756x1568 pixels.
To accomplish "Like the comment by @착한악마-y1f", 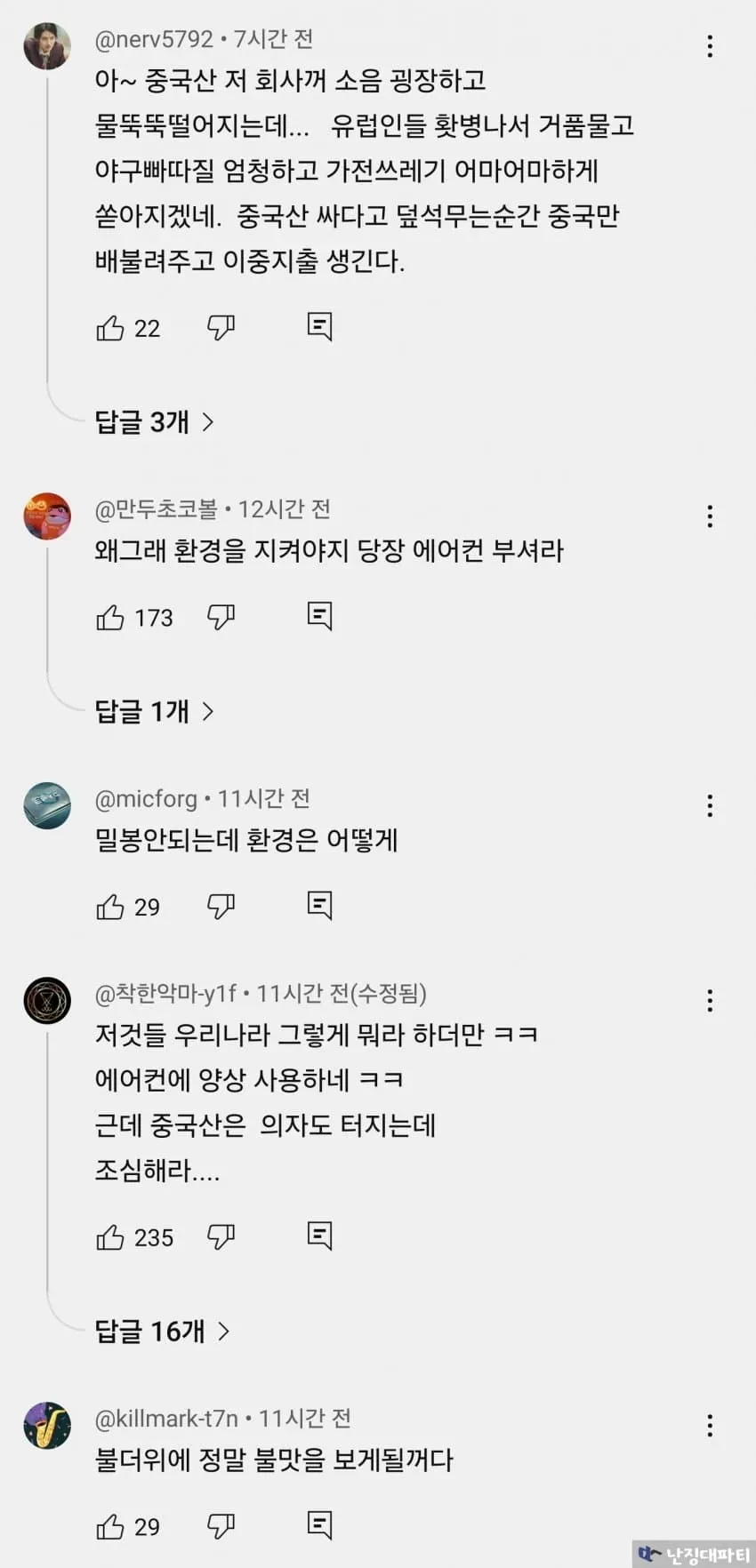I will (110, 1237).
